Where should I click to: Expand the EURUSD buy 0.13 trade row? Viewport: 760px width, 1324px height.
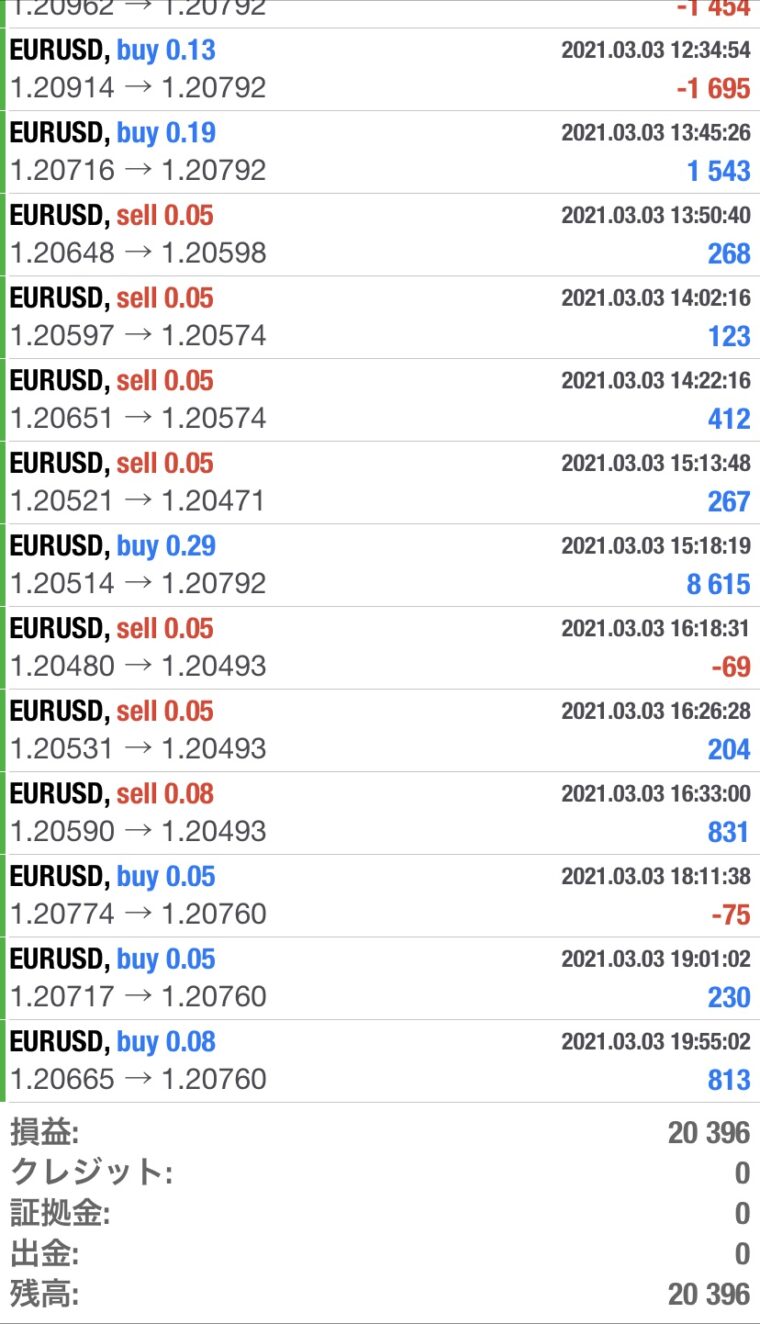[380, 69]
